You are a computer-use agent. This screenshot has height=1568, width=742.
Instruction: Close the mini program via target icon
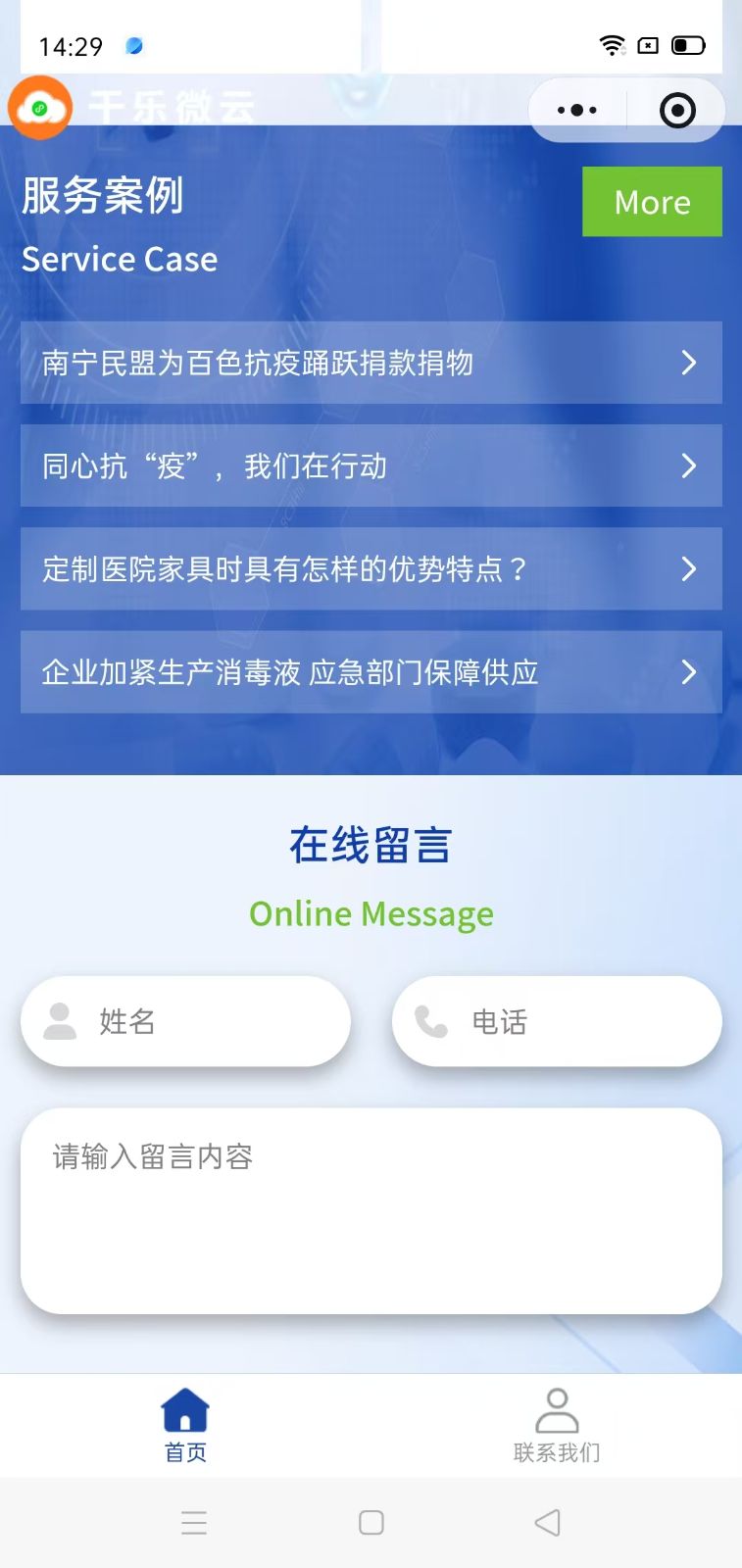677,110
